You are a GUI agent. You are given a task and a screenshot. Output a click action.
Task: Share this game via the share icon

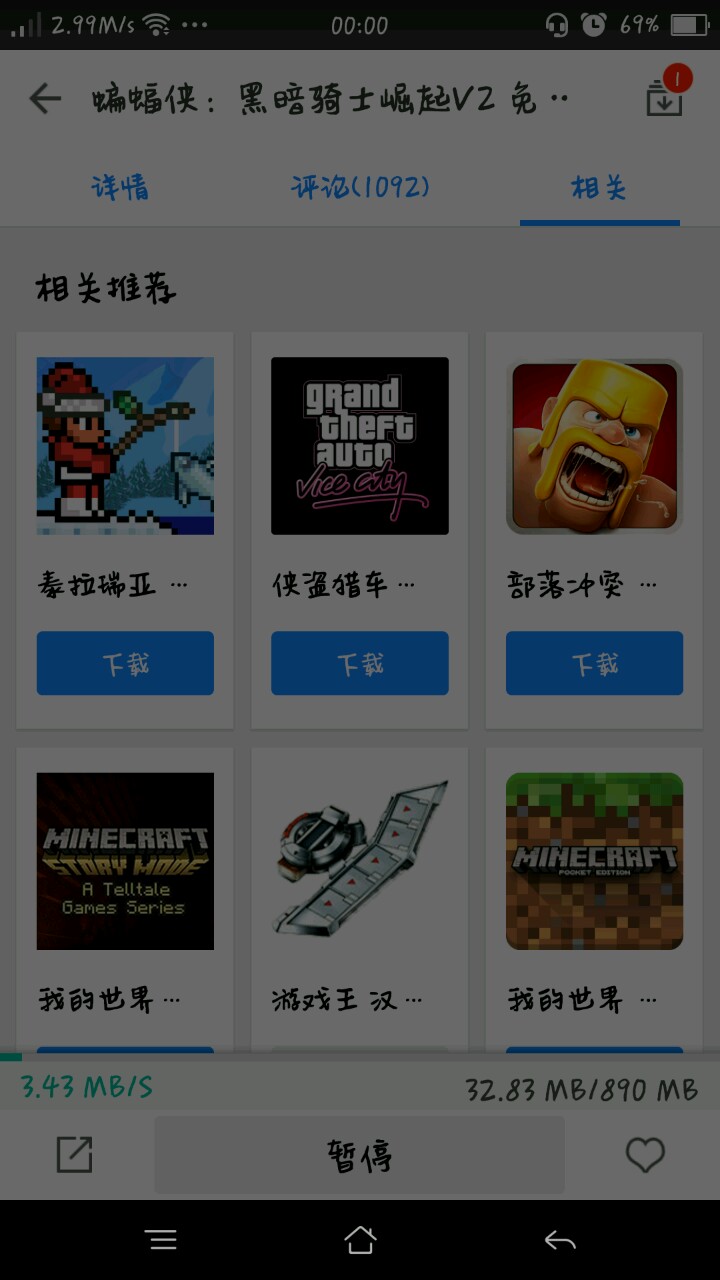[x=75, y=1155]
